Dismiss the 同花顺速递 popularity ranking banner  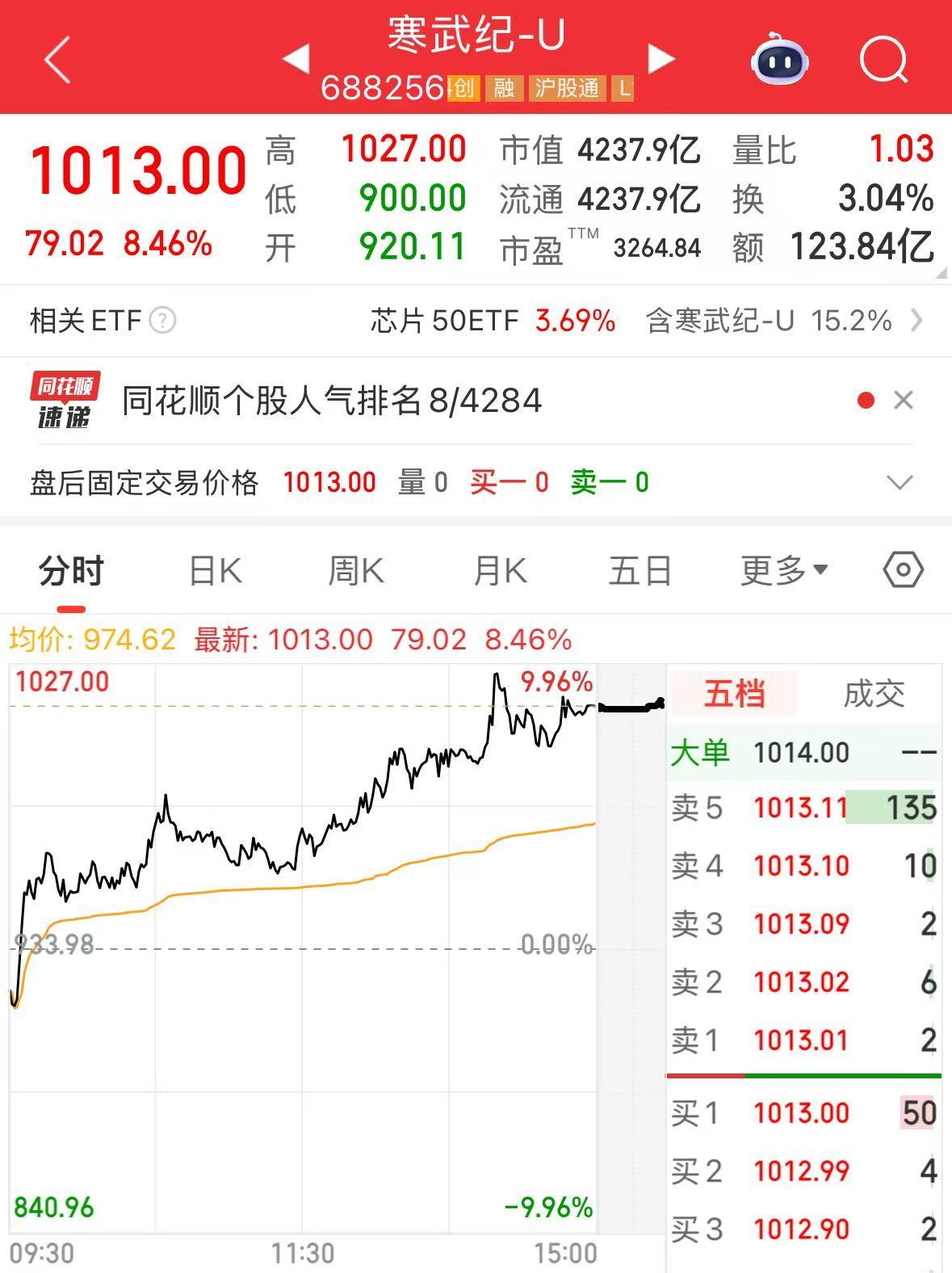[904, 400]
